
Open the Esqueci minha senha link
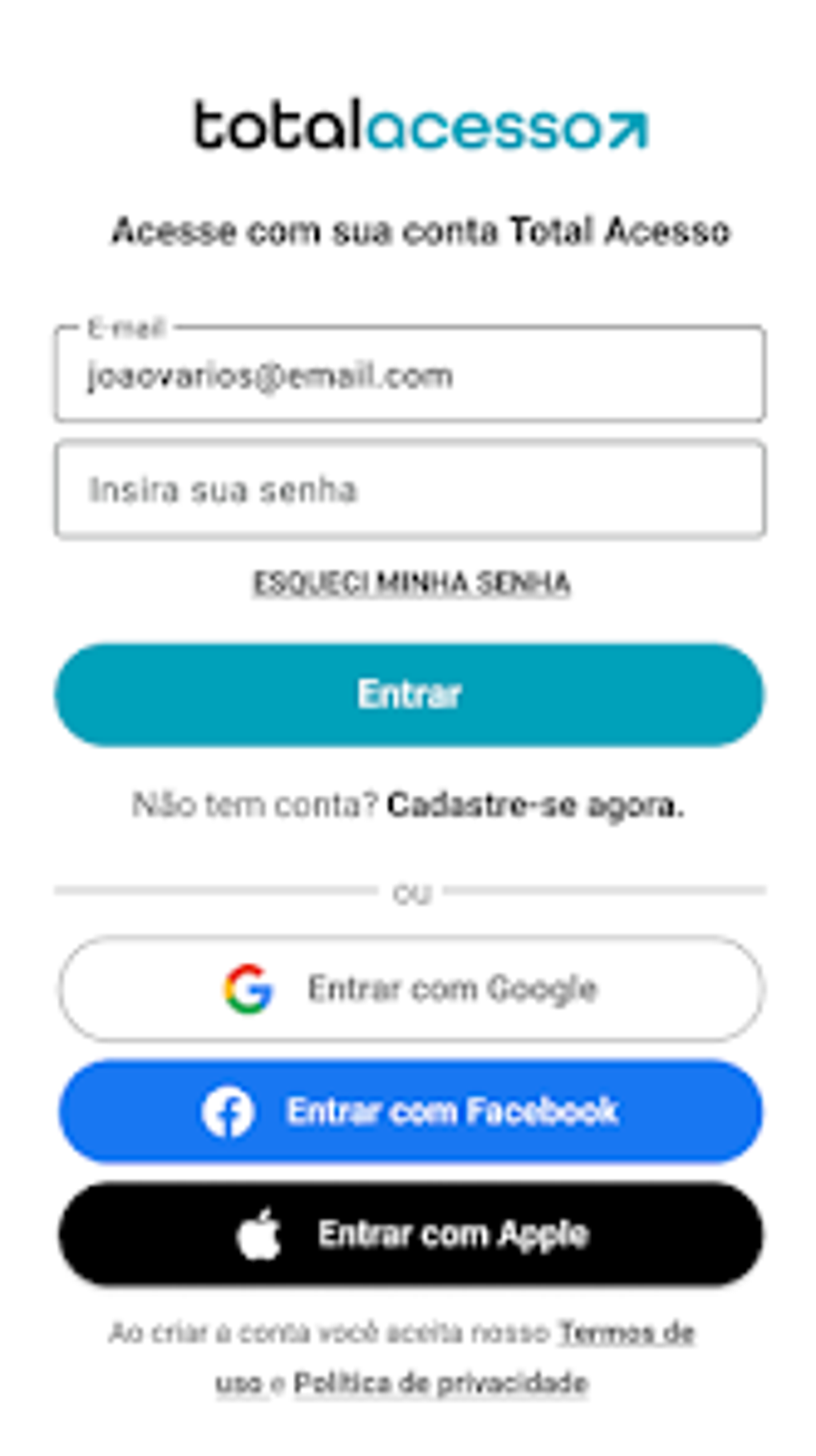pos(411,583)
